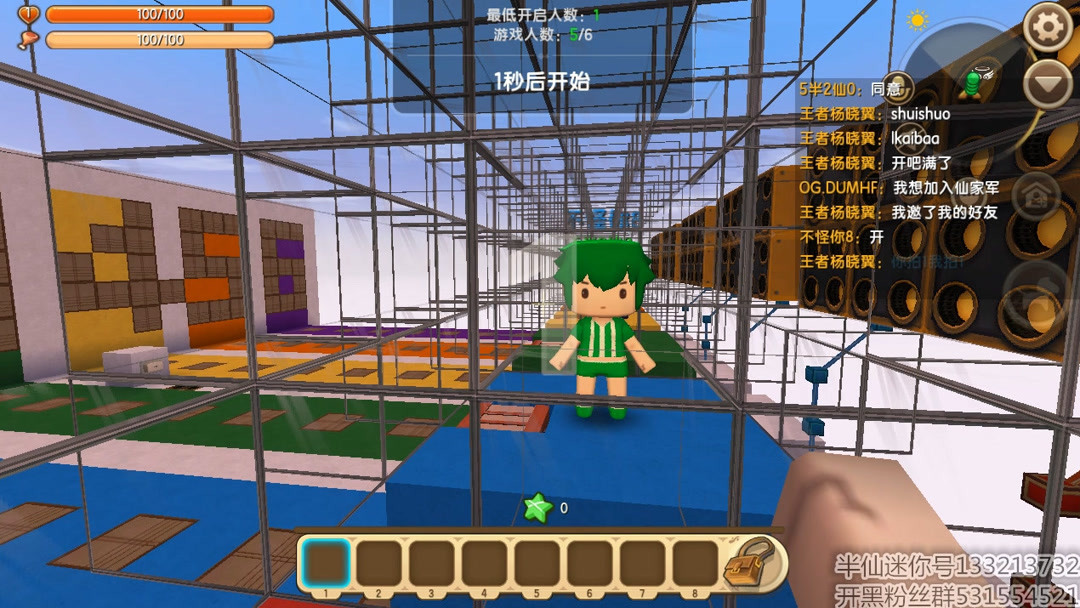Expand the downward arrow menu
The width and height of the screenshot is (1080, 608).
(x=1047, y=84)
